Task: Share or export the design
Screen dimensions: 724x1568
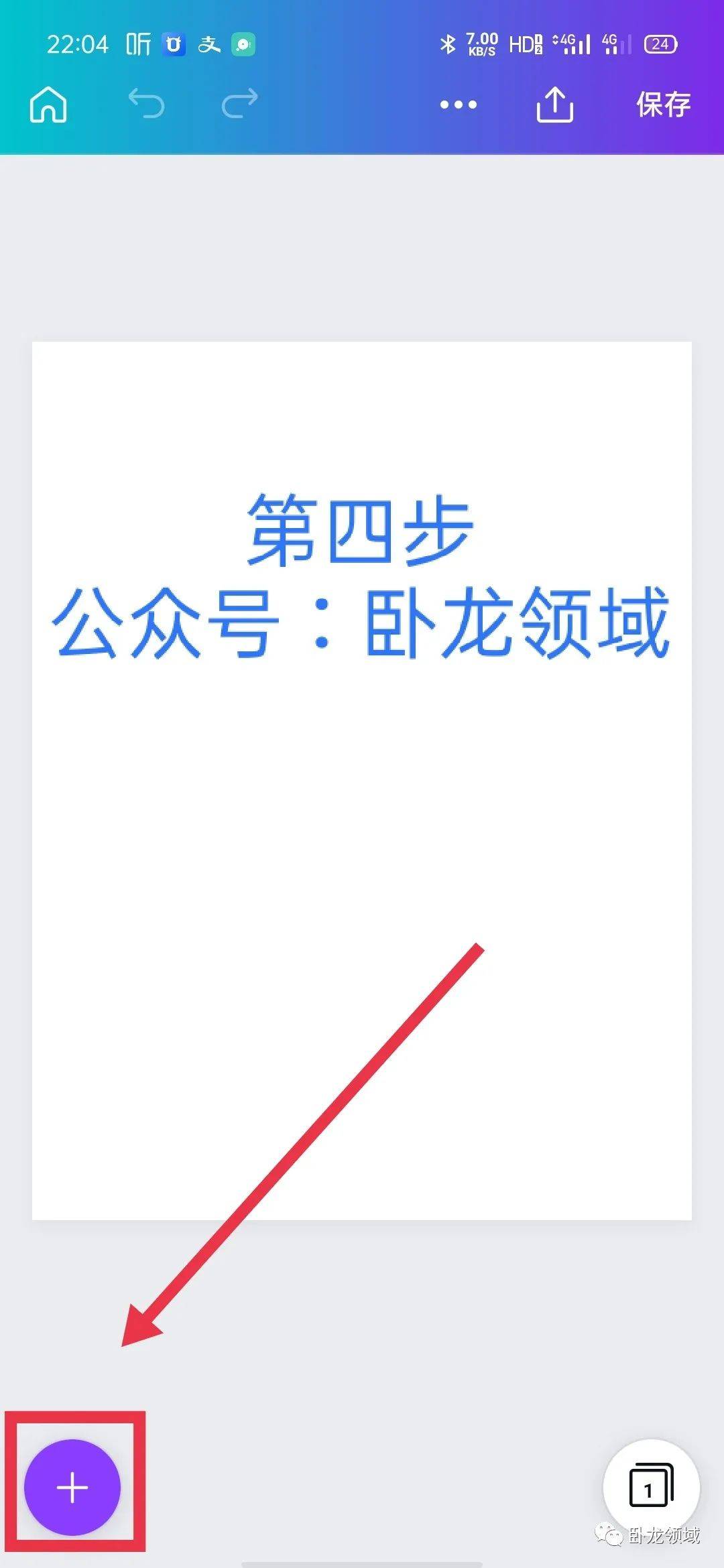Action: point(554,105)
